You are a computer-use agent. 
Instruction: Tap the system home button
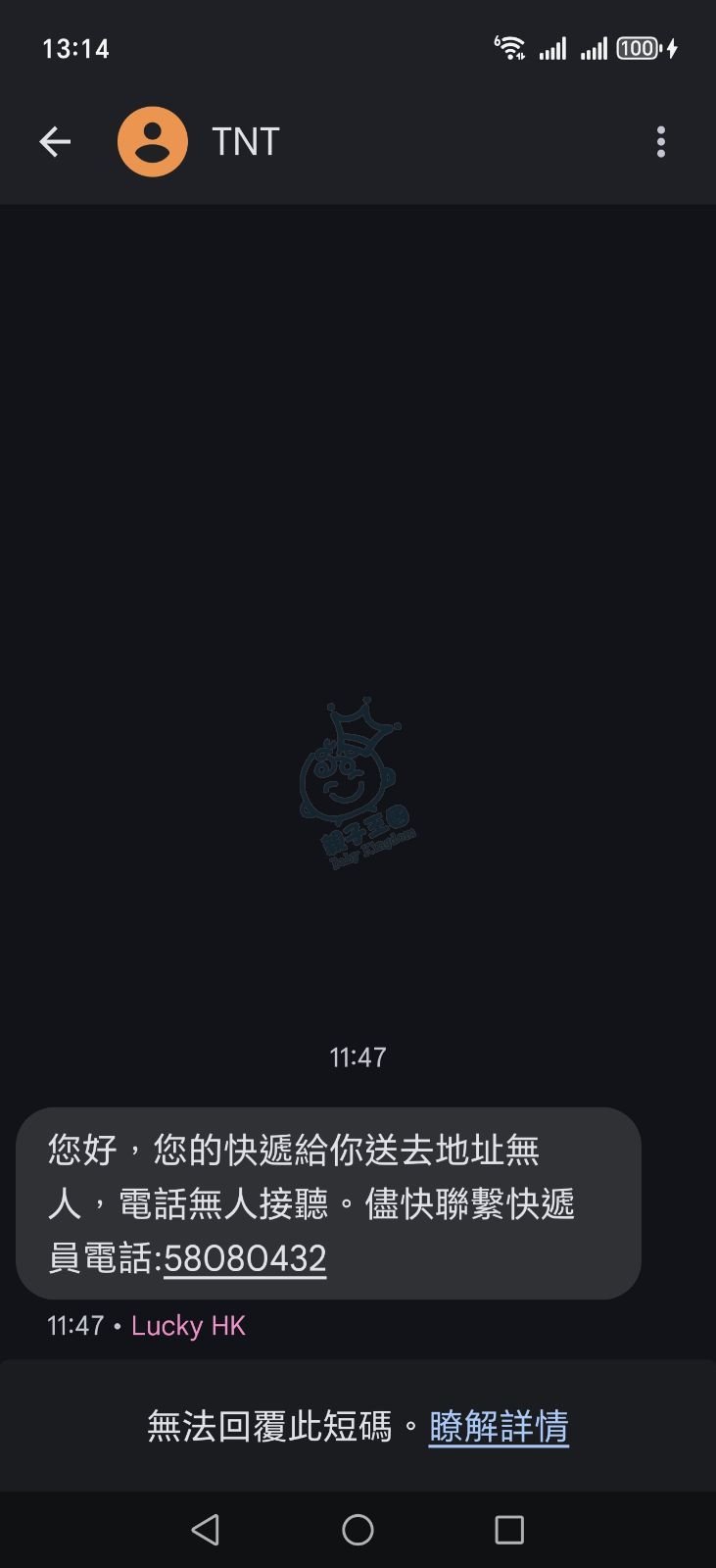[358, 1530]
